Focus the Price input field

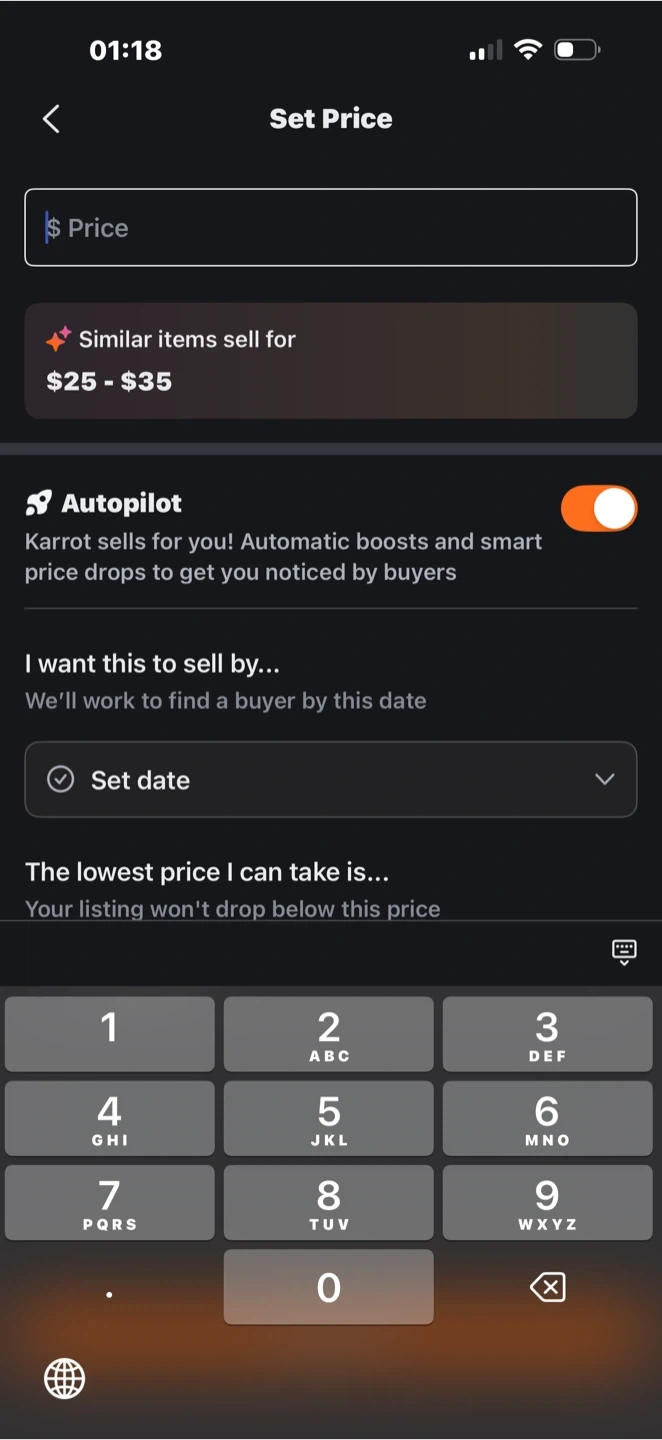(x=331, y=227)
